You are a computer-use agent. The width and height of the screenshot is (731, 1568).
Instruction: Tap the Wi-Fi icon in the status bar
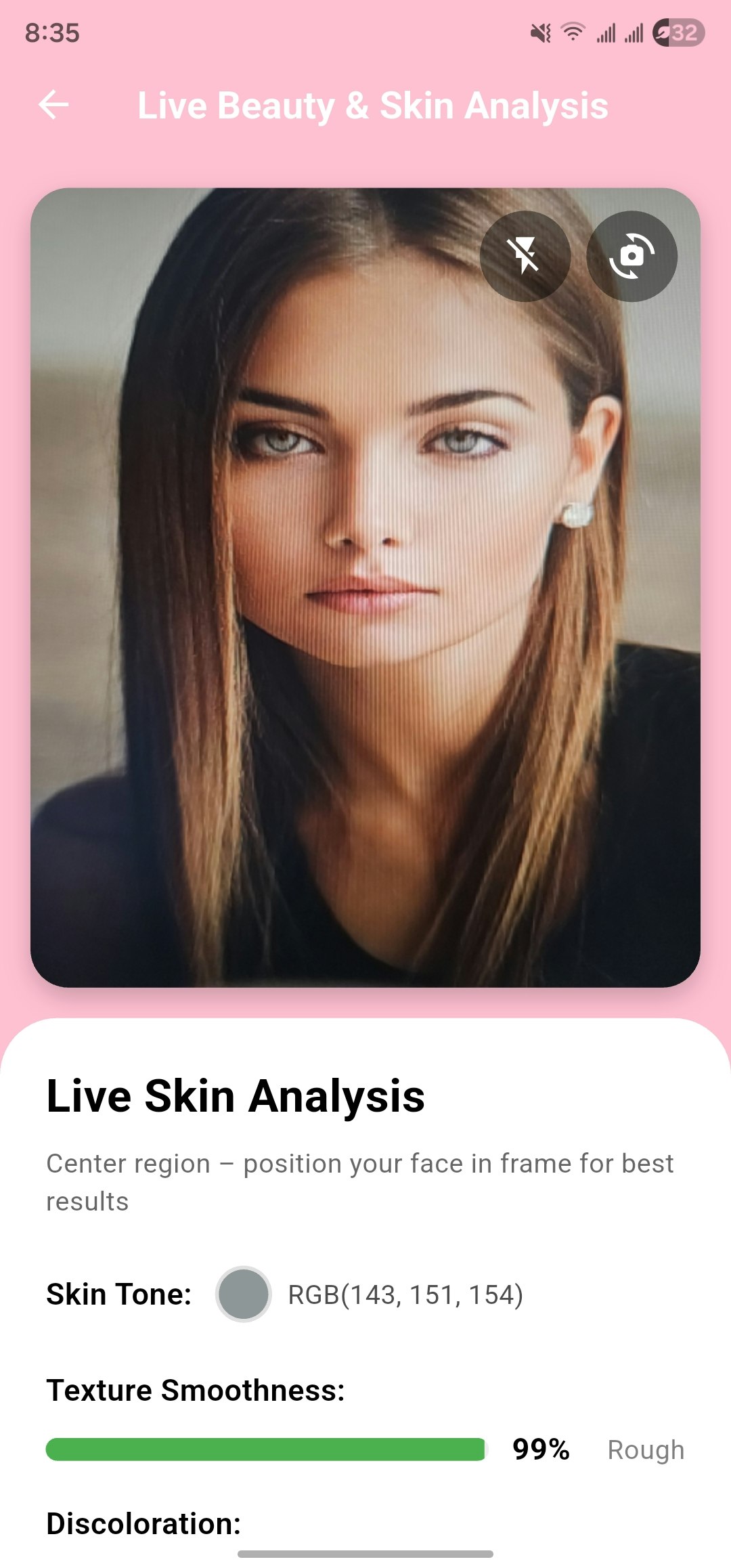572,32
